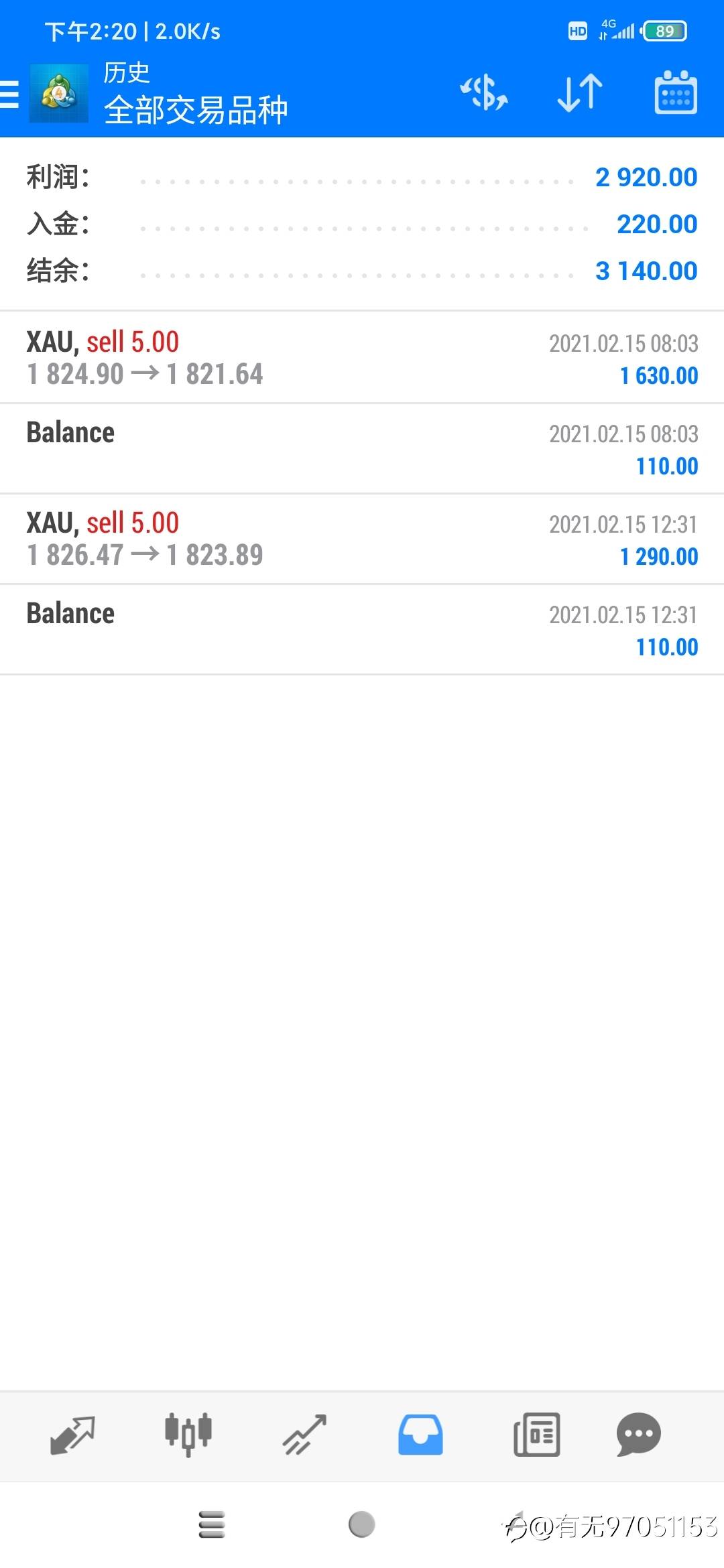
Task: Switch to the candlestick Chart tab
Action: click(188, 1435)
